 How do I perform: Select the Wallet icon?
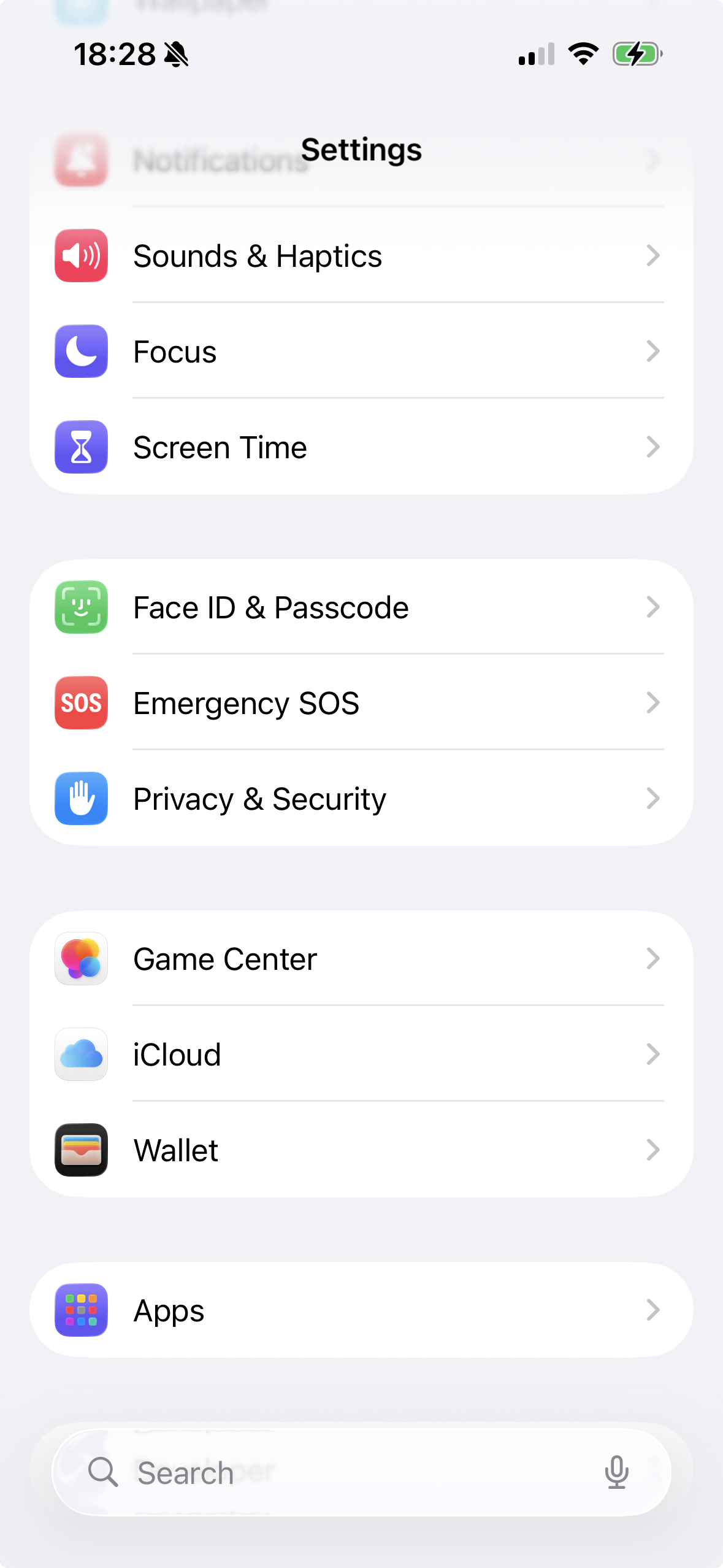click(x=81, y=1150)
